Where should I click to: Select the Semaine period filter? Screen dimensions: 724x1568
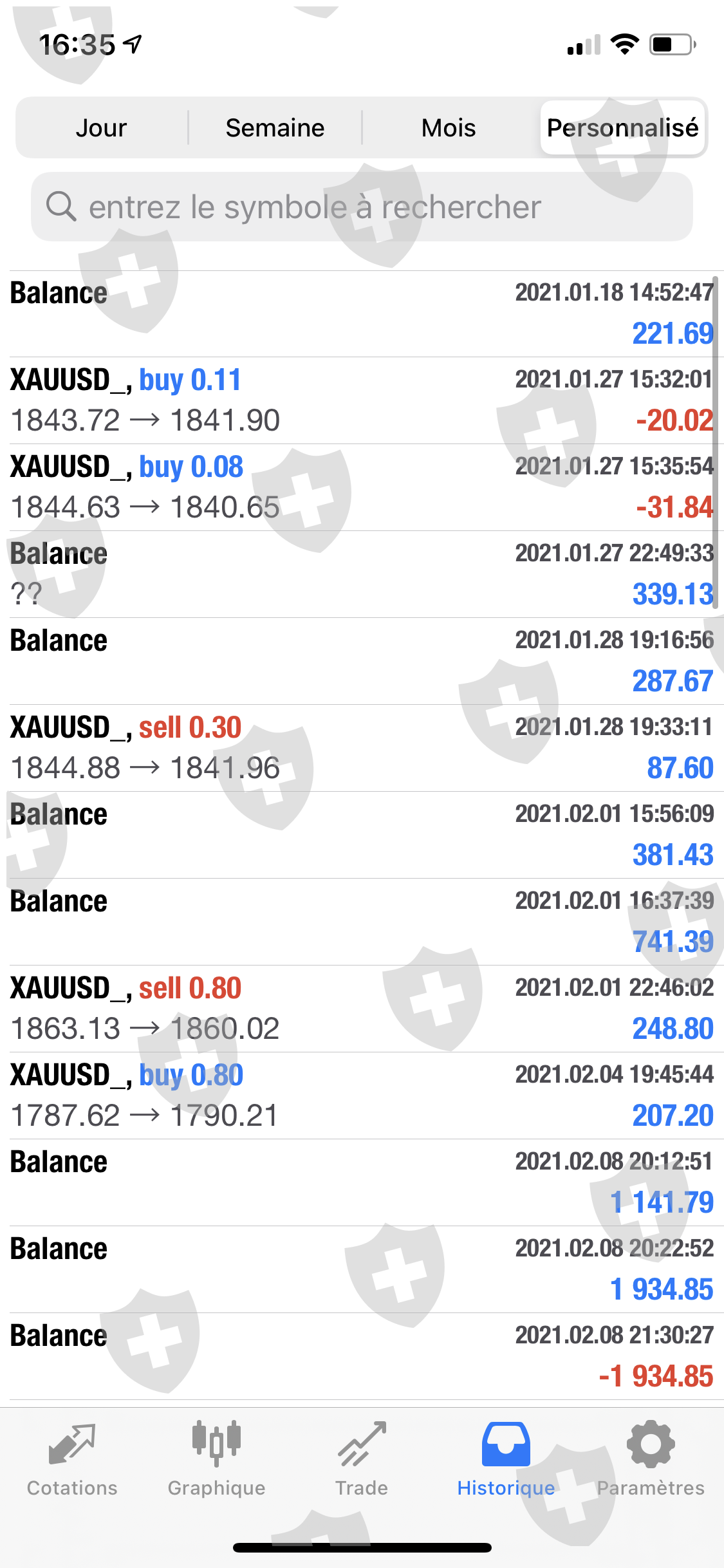click(275, 127)
